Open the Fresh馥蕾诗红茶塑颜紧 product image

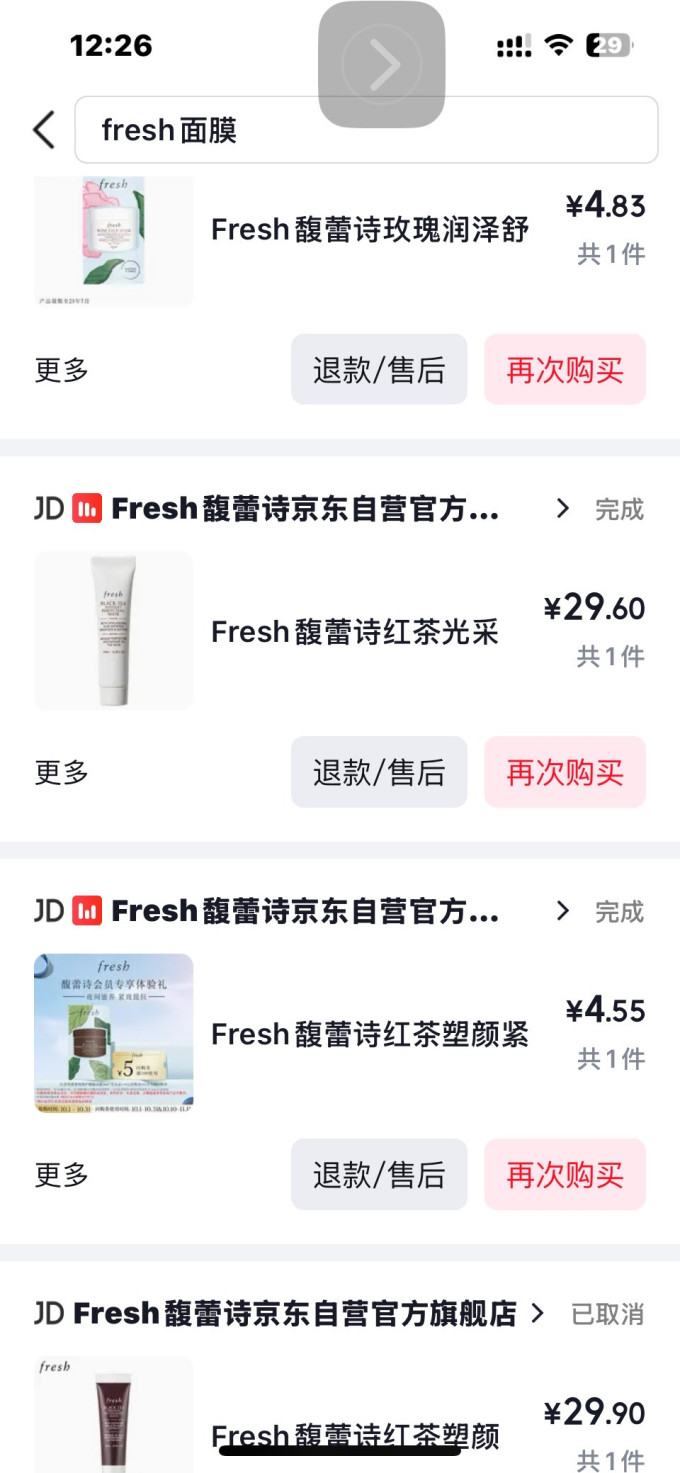tap(114, 1033)
